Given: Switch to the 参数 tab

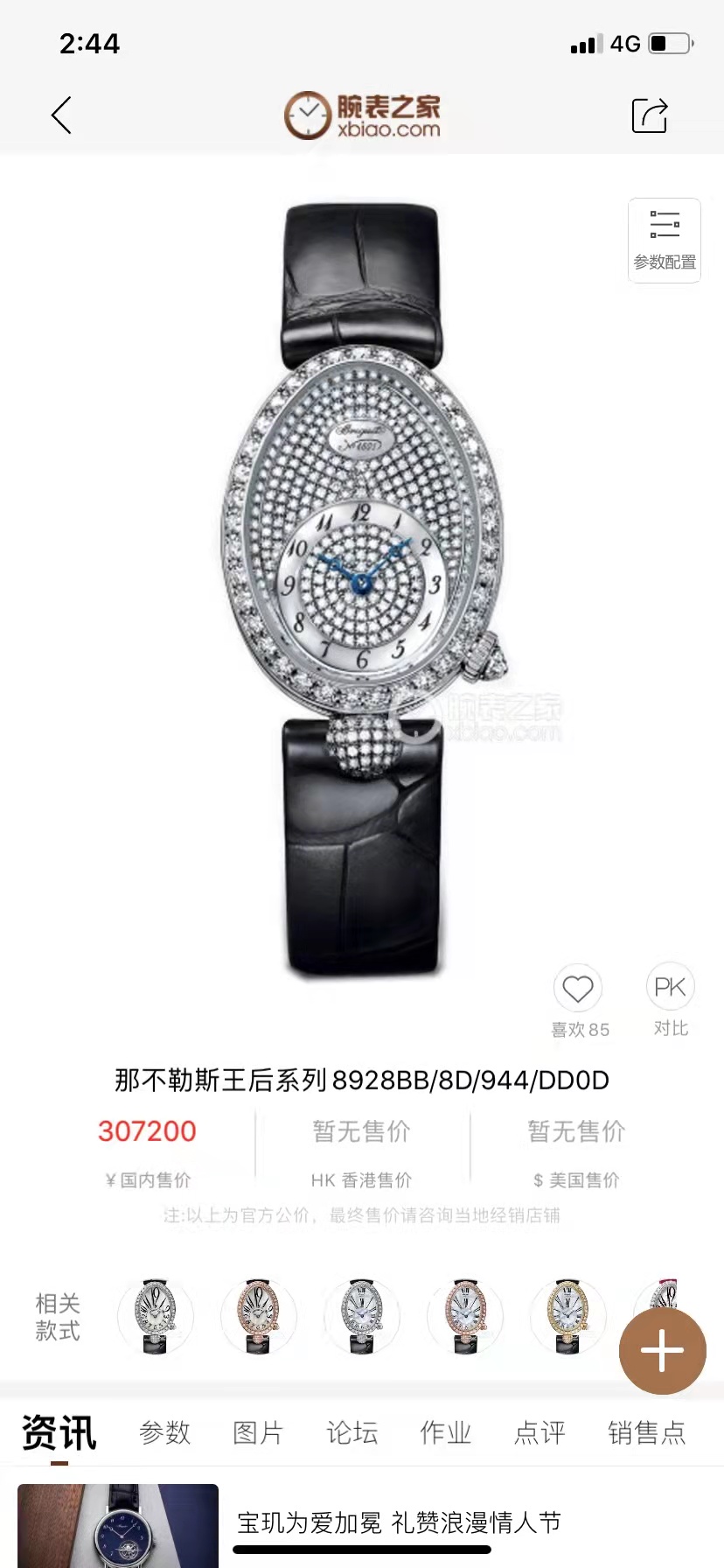Looking at the screenshot, I should coord(164,1432).
